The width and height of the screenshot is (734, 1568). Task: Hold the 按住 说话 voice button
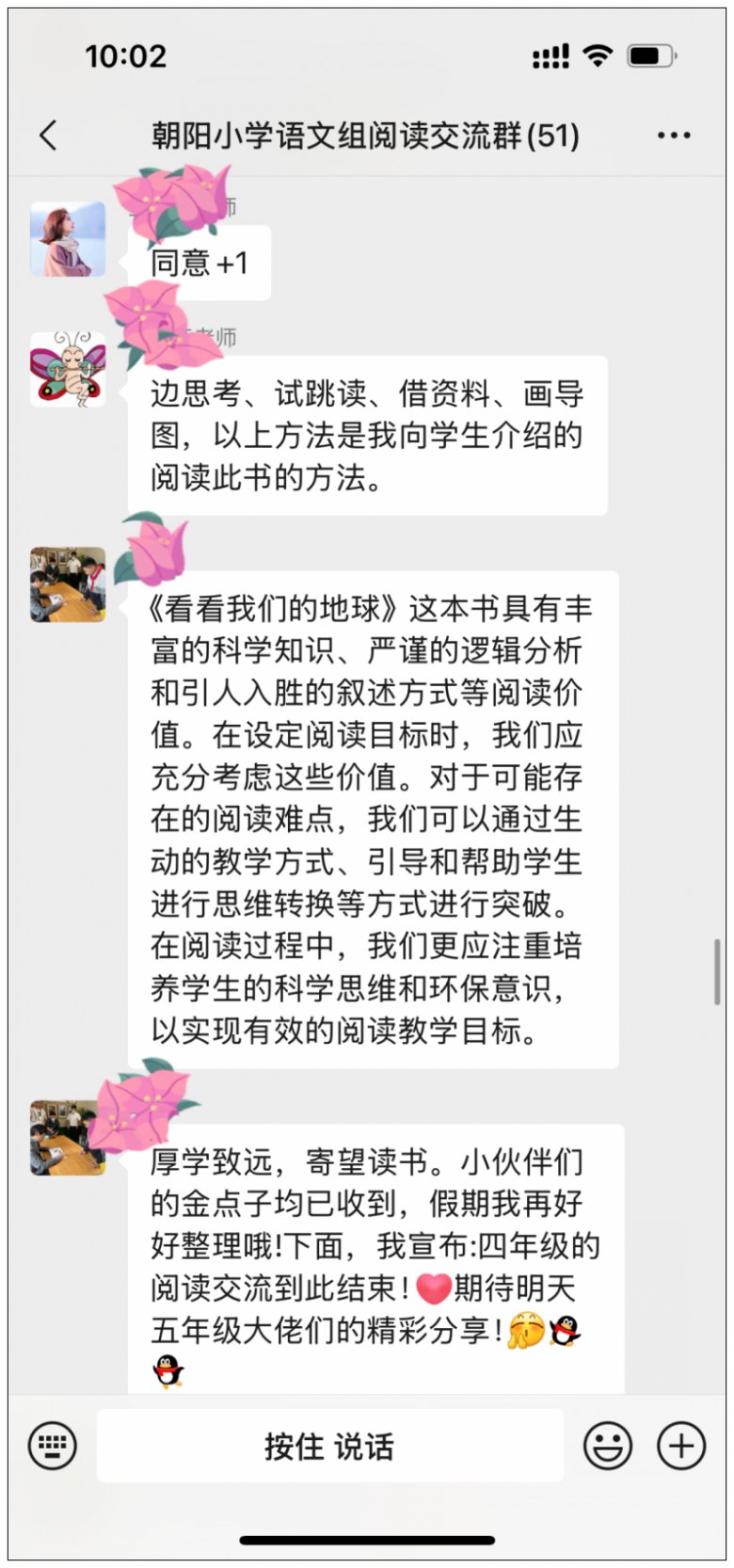(329, 1446)
